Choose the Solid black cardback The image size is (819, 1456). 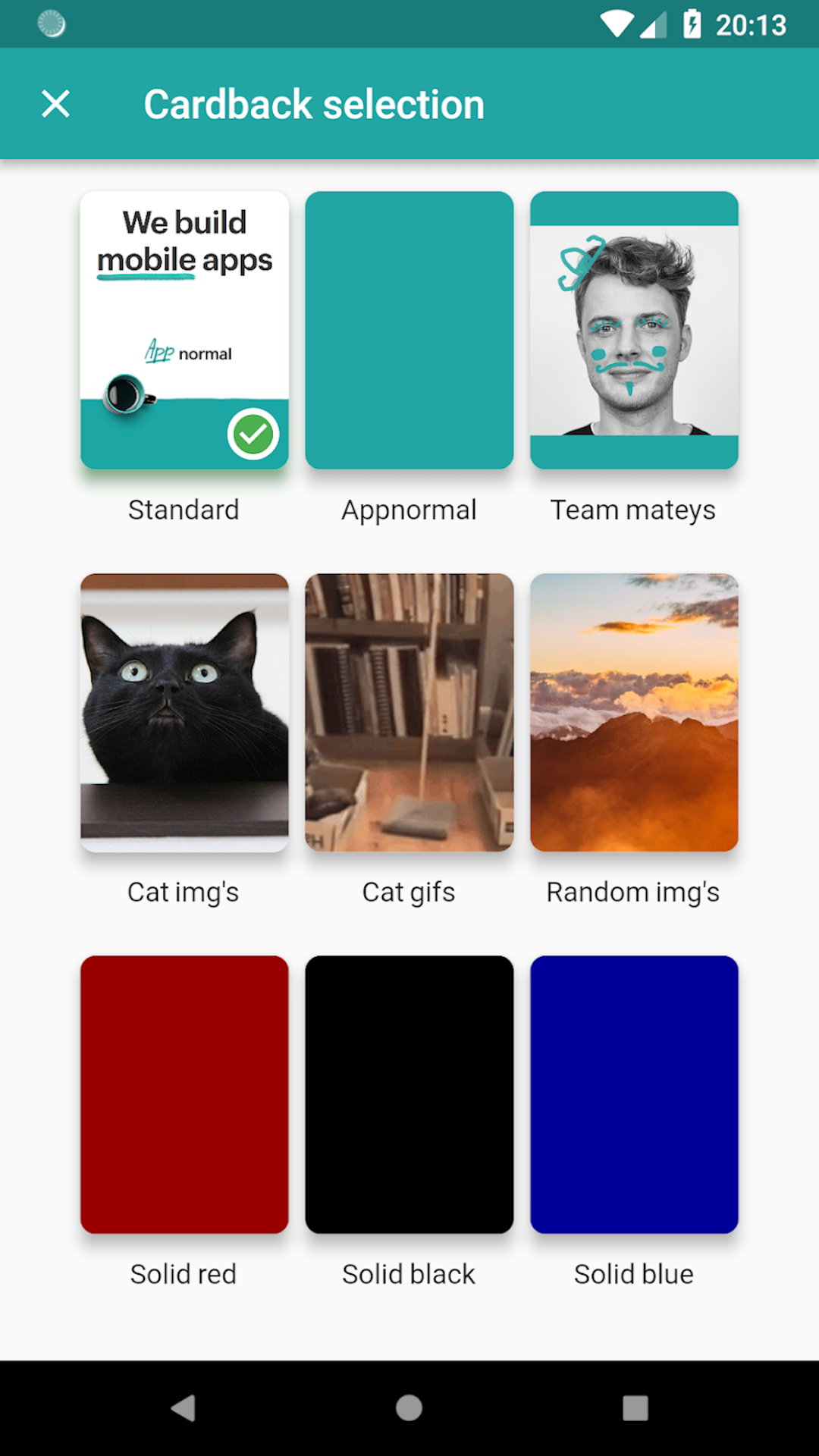[409, 1094]
